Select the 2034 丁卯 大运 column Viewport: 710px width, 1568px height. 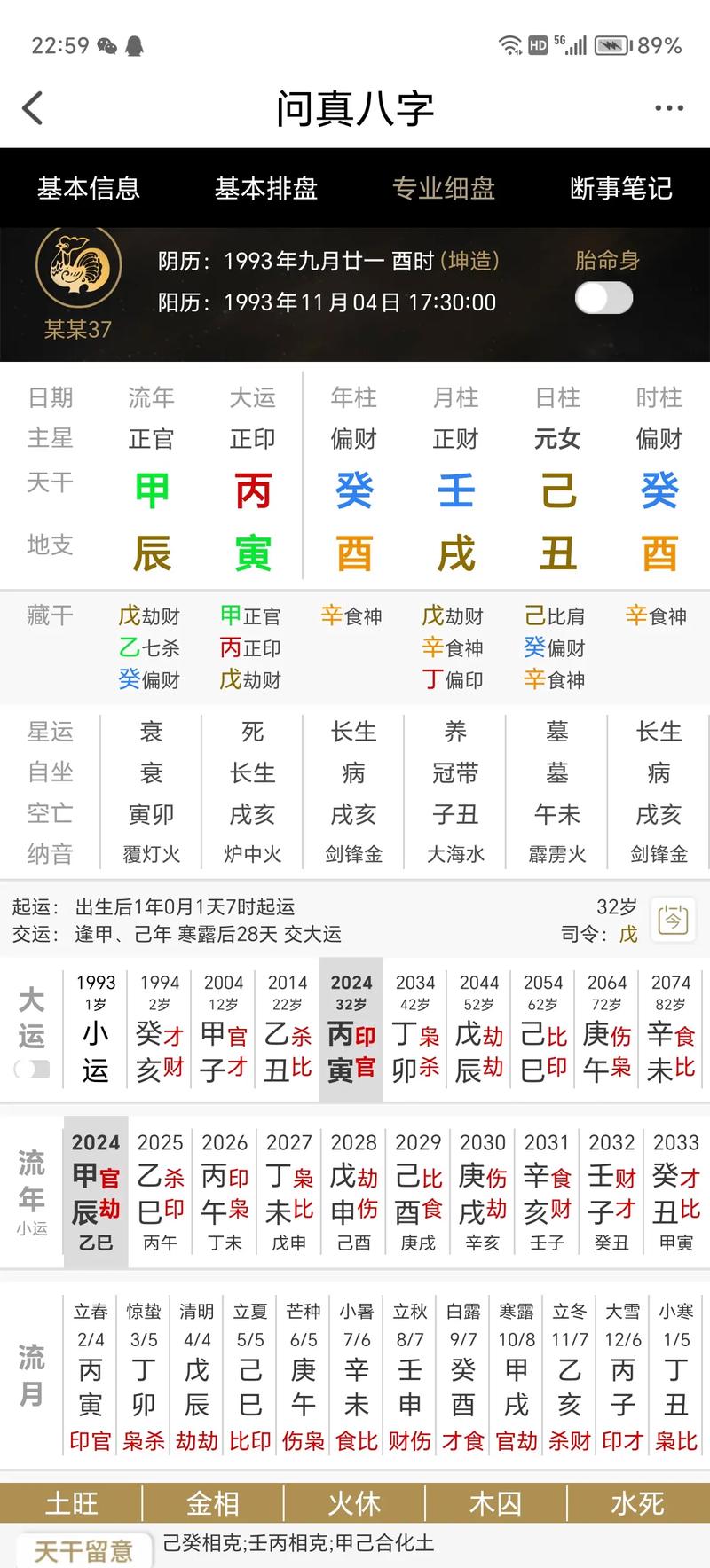tap(415, 1029)
